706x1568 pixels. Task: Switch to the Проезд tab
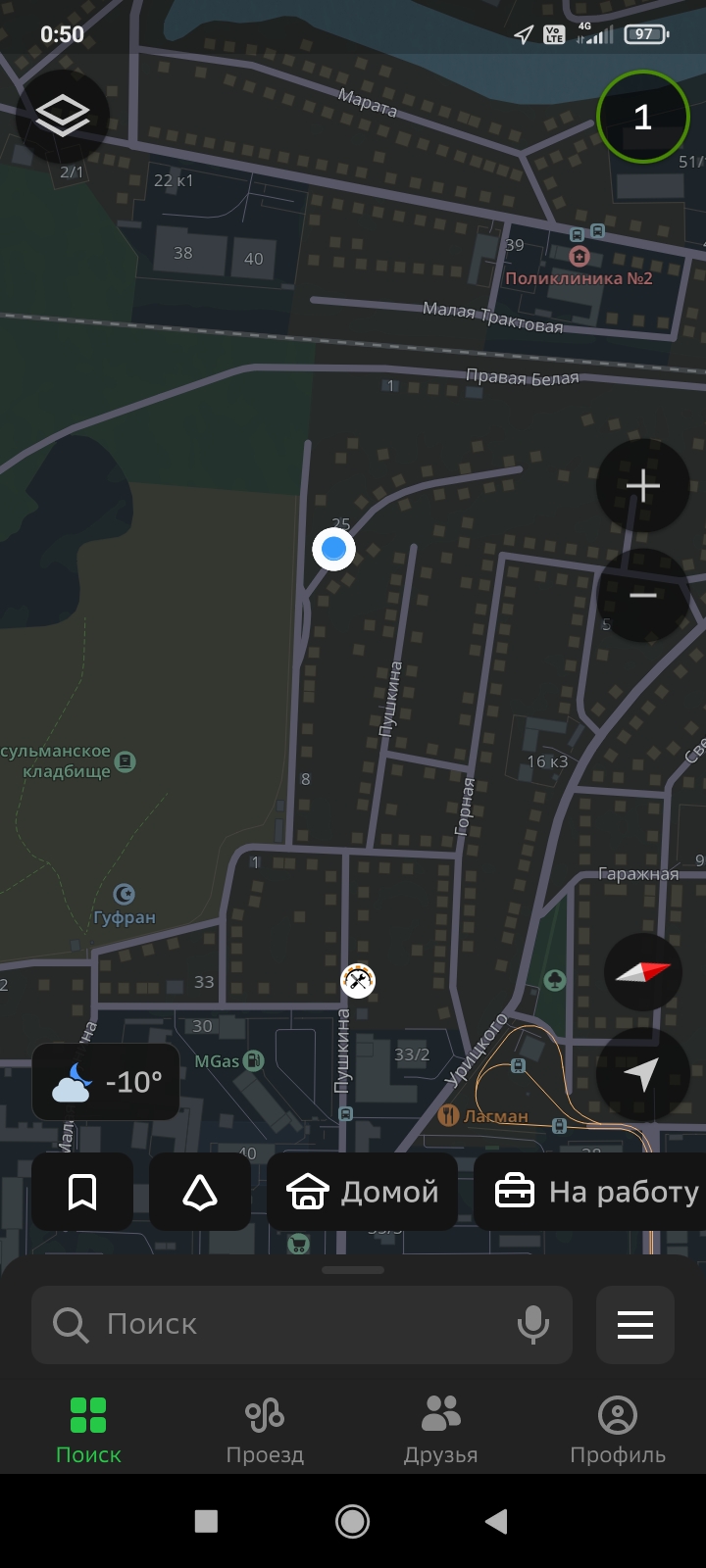pyautogui.click(x=265, y=1430)
